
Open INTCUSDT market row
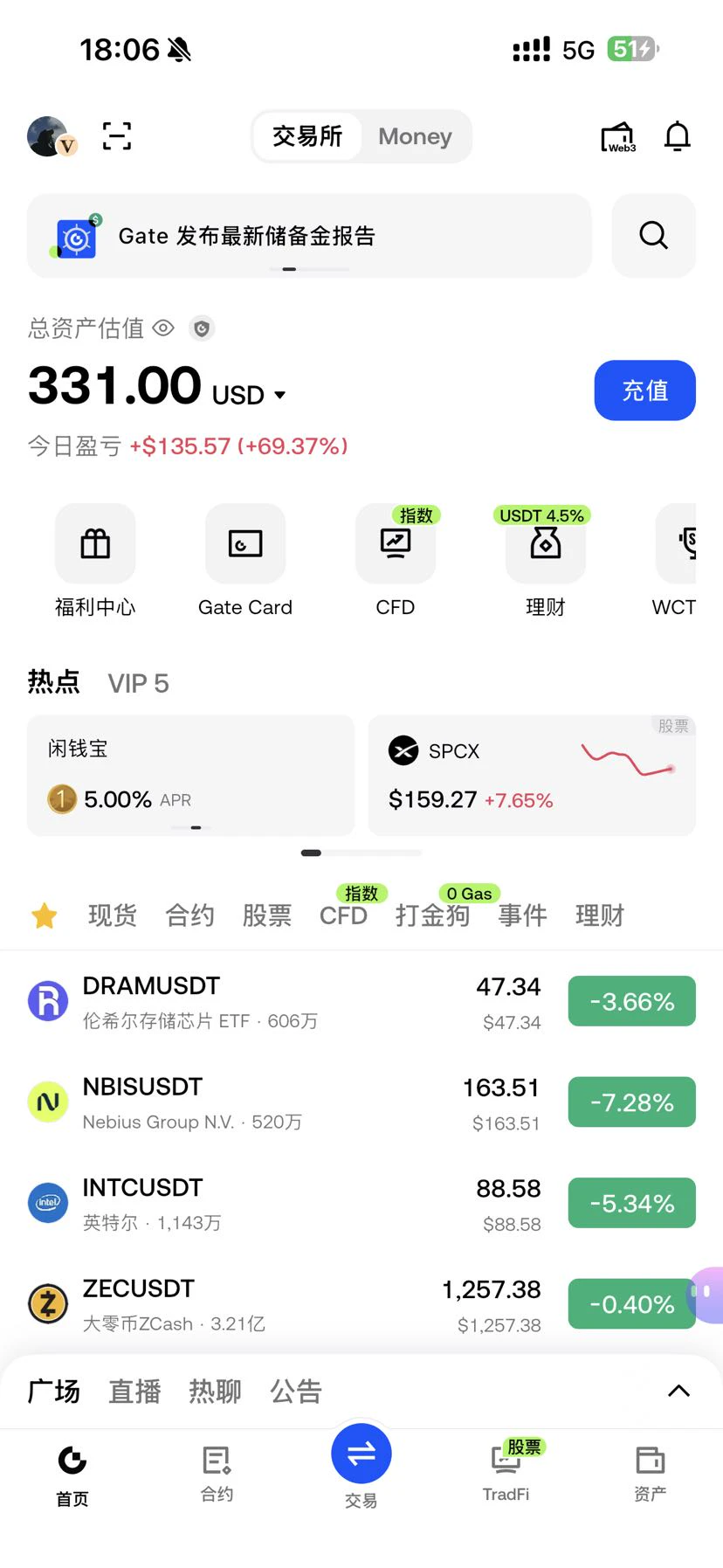point(361,1204)
